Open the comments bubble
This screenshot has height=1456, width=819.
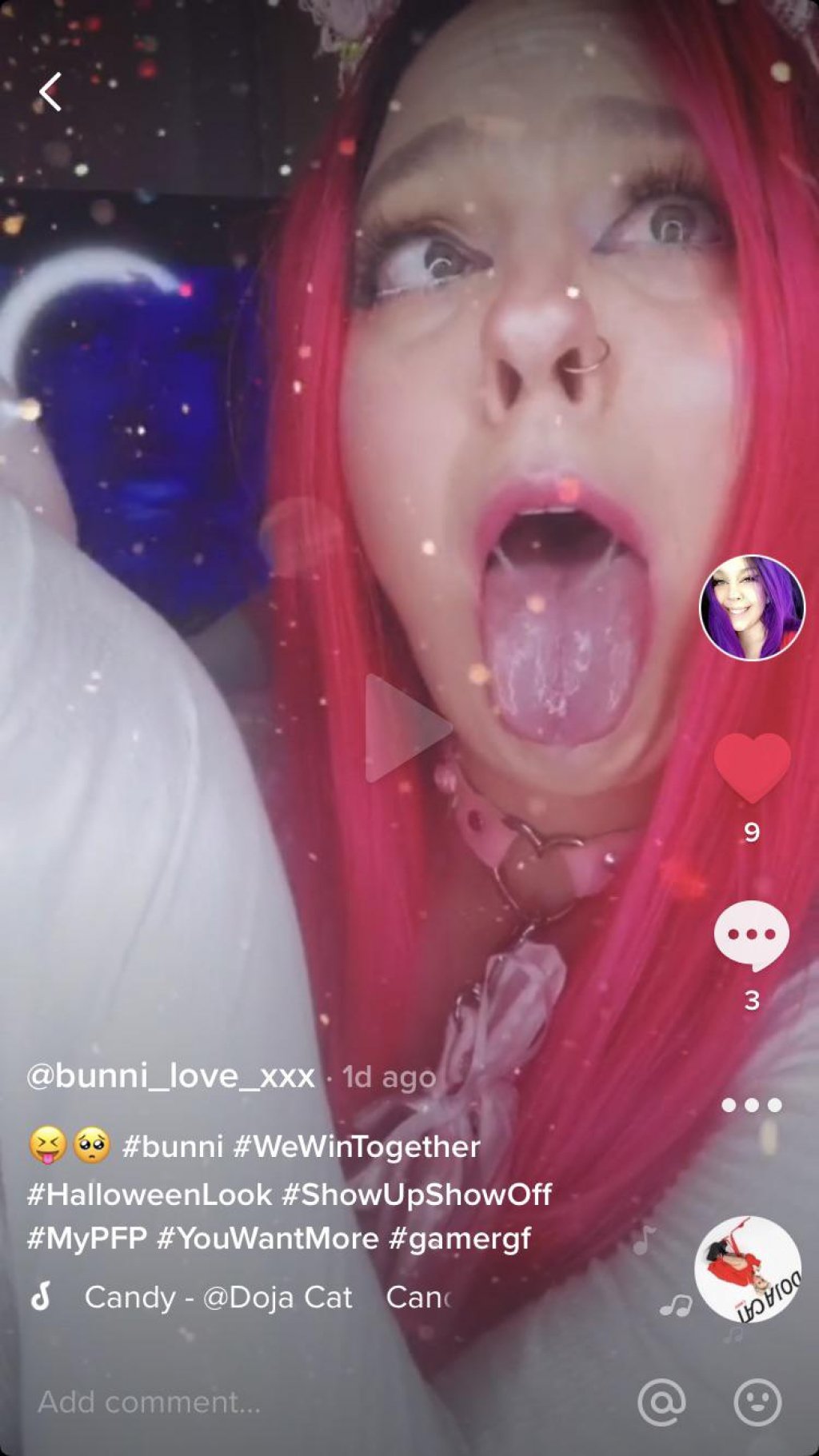751,935
